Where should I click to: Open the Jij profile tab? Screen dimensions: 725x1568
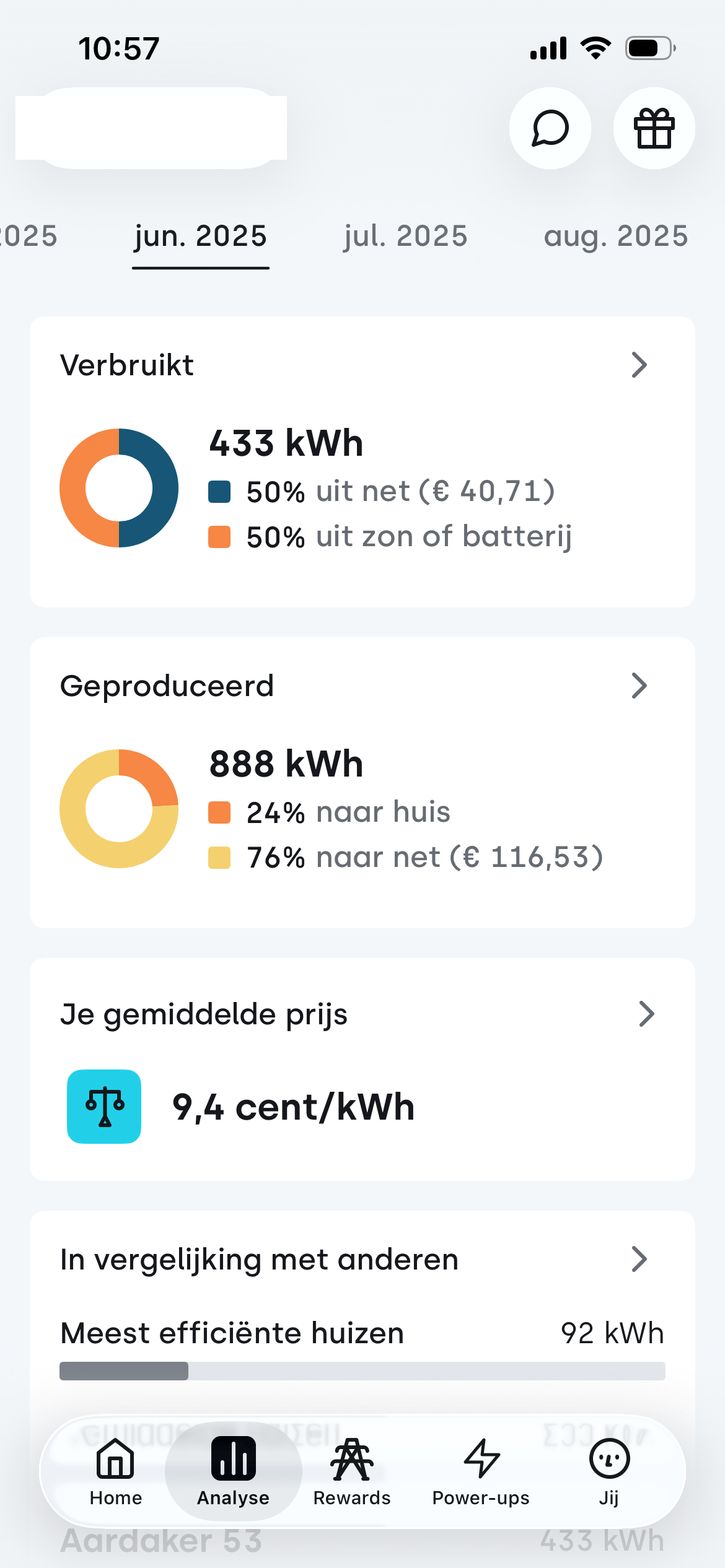tap(609, 1472)
